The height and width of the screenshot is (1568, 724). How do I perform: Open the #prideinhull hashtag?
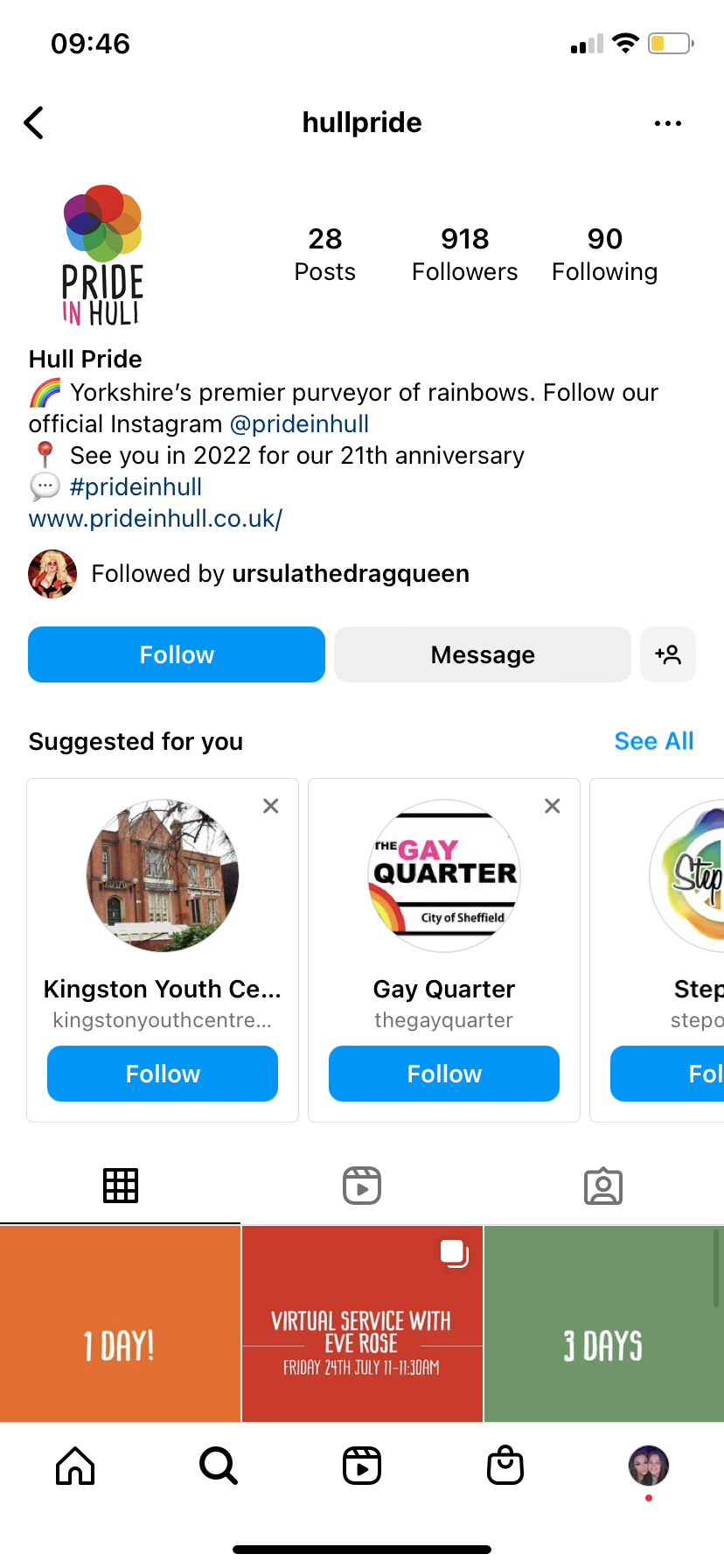point(136,487)
